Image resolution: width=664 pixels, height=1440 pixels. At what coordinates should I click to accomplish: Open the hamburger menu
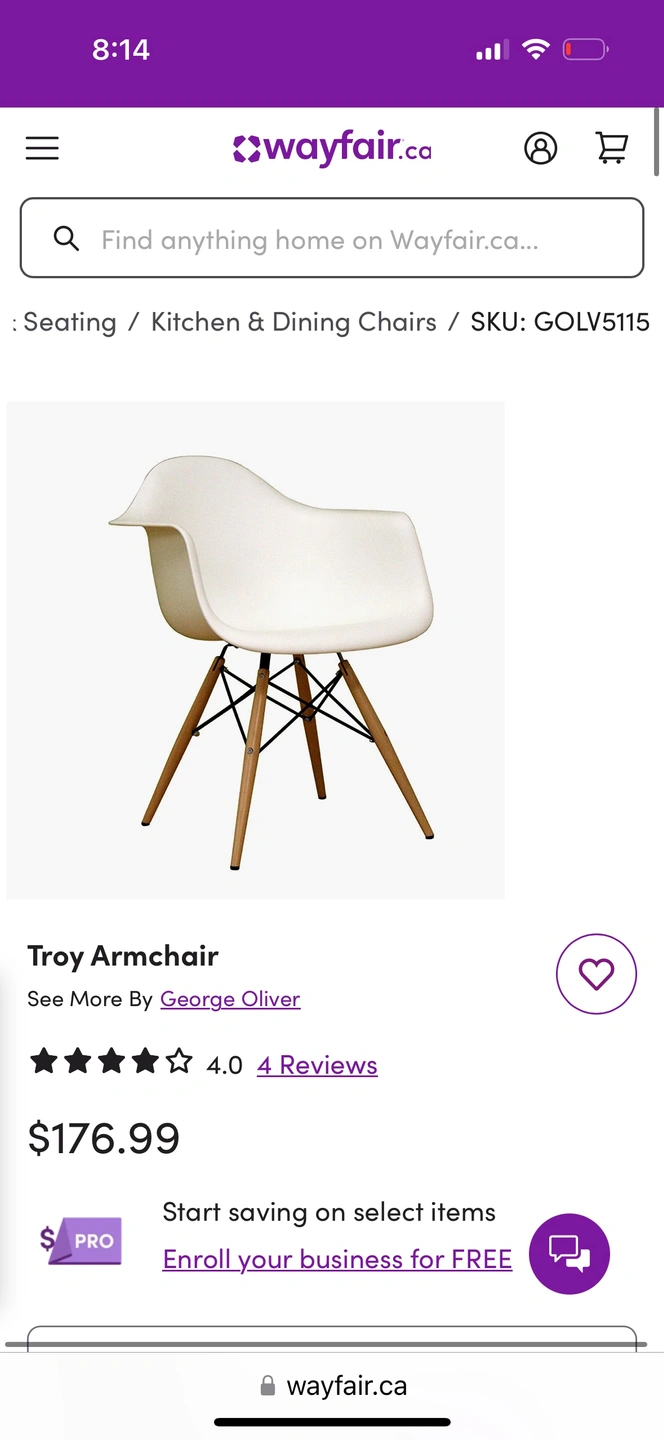(42, 149)
